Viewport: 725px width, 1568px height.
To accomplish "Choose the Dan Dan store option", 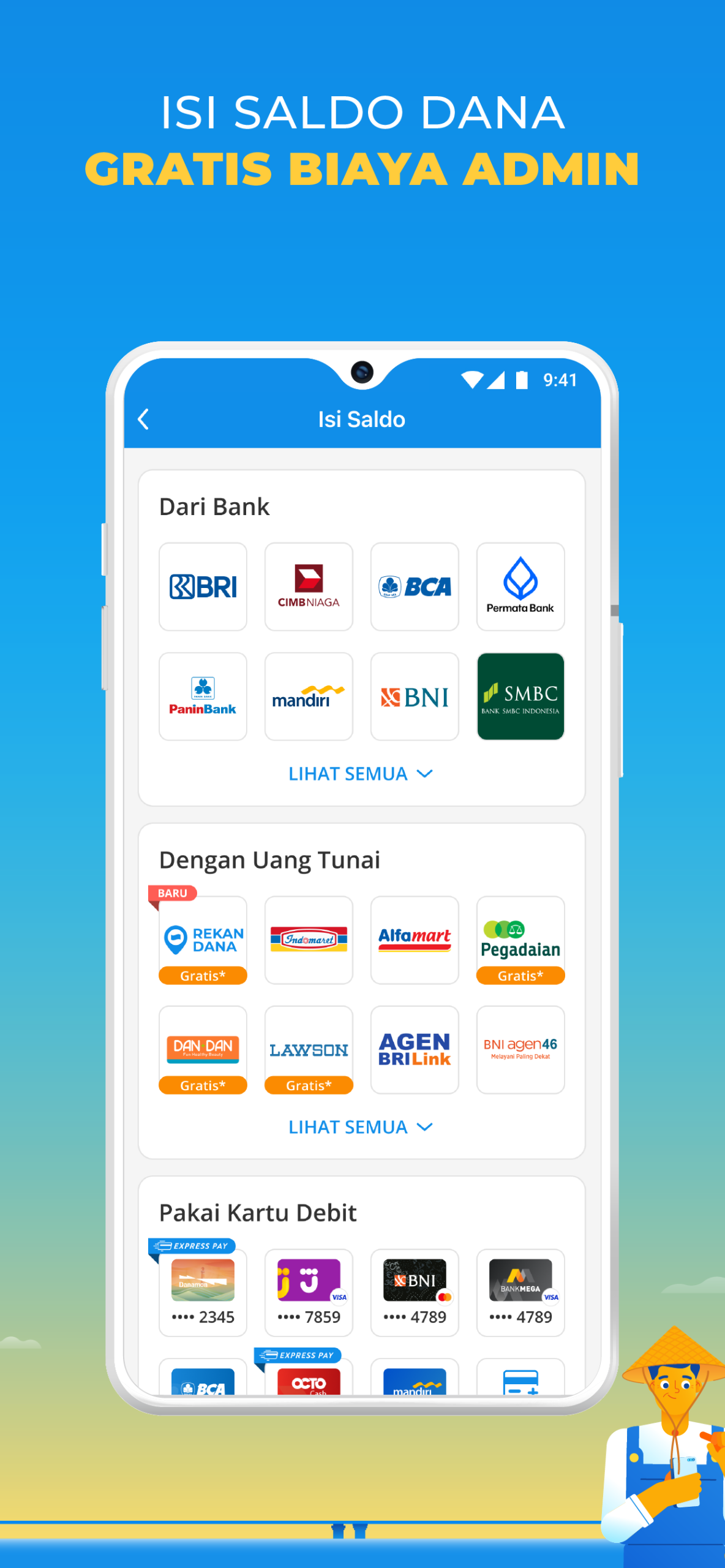I will click(203, 1049).
